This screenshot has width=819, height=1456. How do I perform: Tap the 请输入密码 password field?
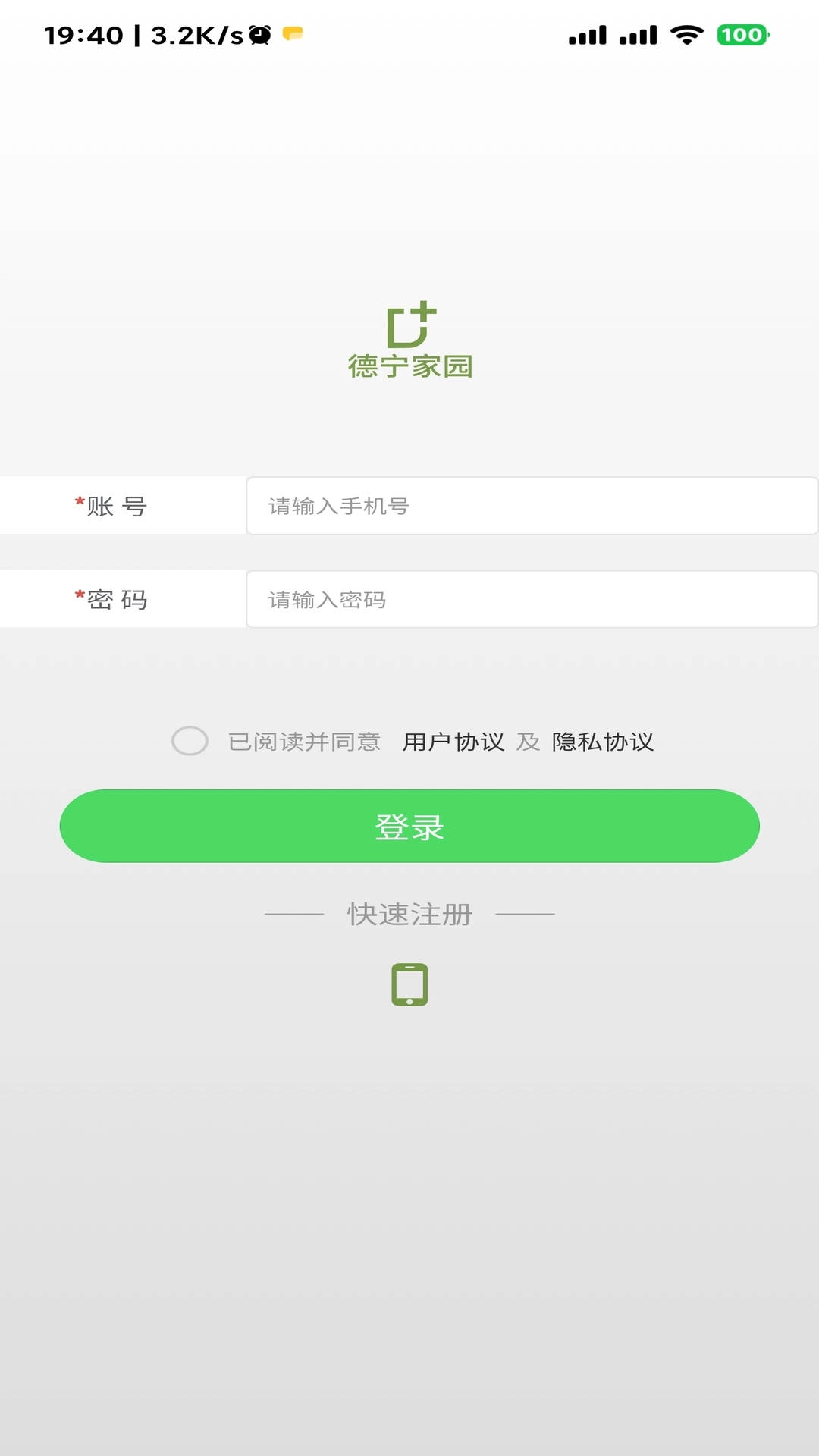531,599
